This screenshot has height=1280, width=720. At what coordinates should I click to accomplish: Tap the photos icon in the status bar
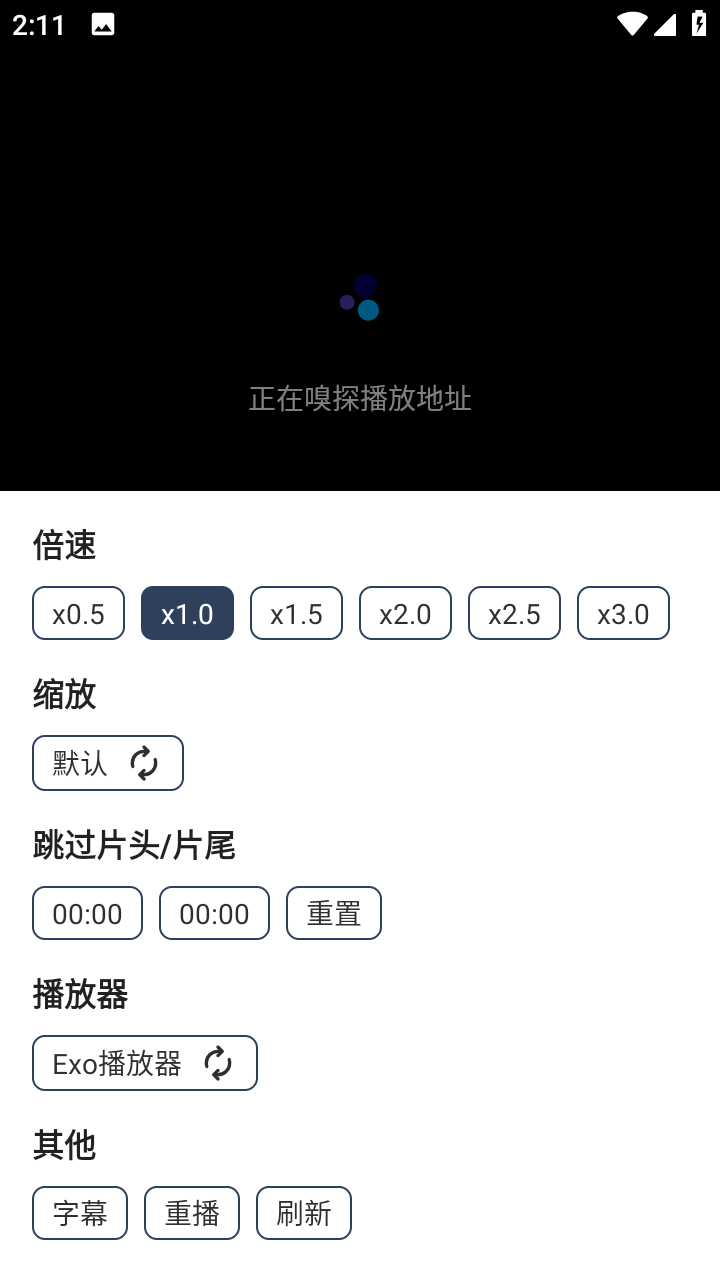103,25
